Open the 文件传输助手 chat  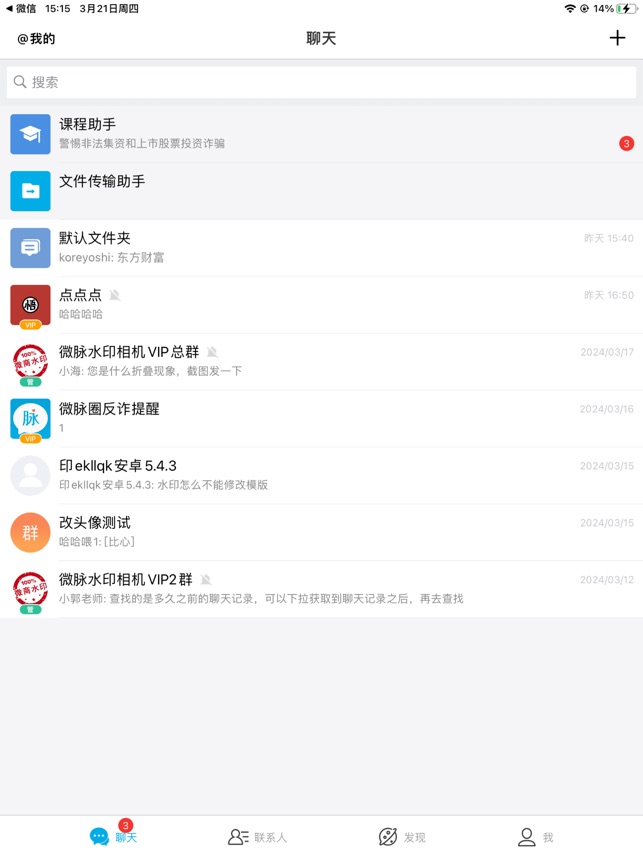click(x=321, y=191)
